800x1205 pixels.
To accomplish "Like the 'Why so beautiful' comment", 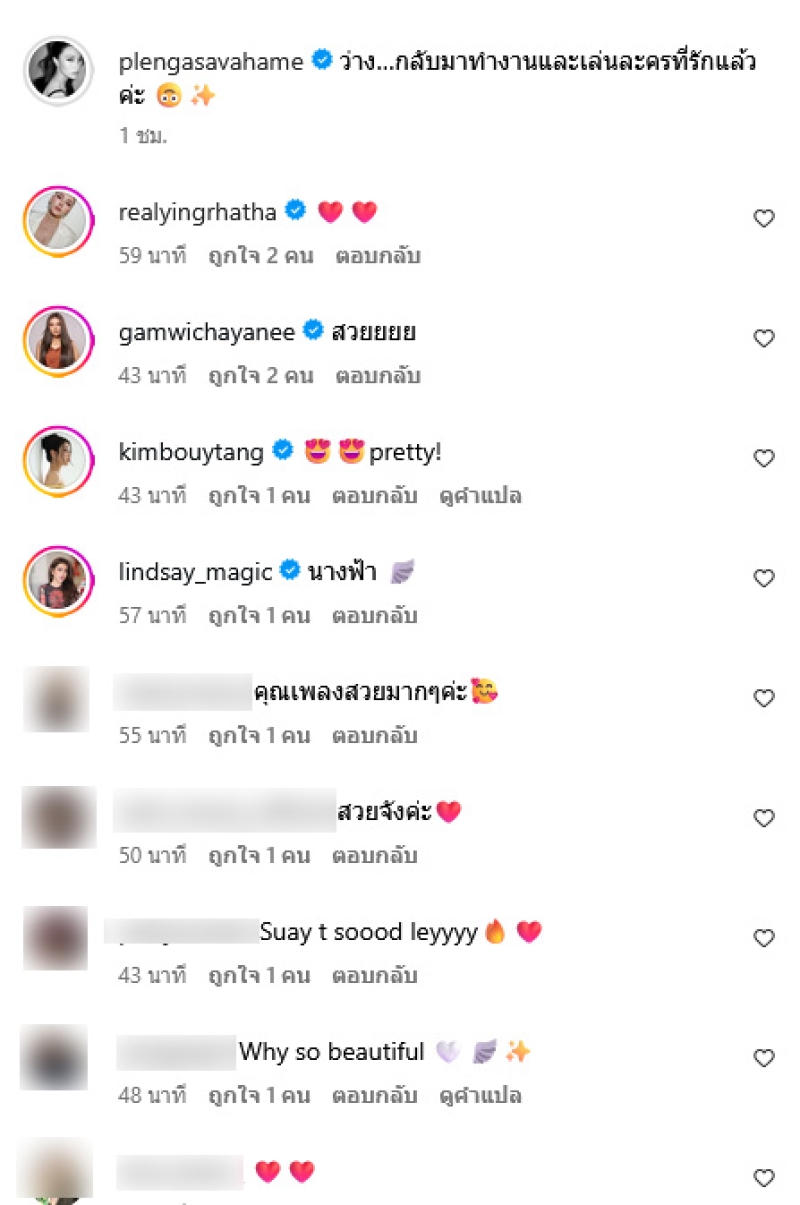I will tap(764, 1058).
